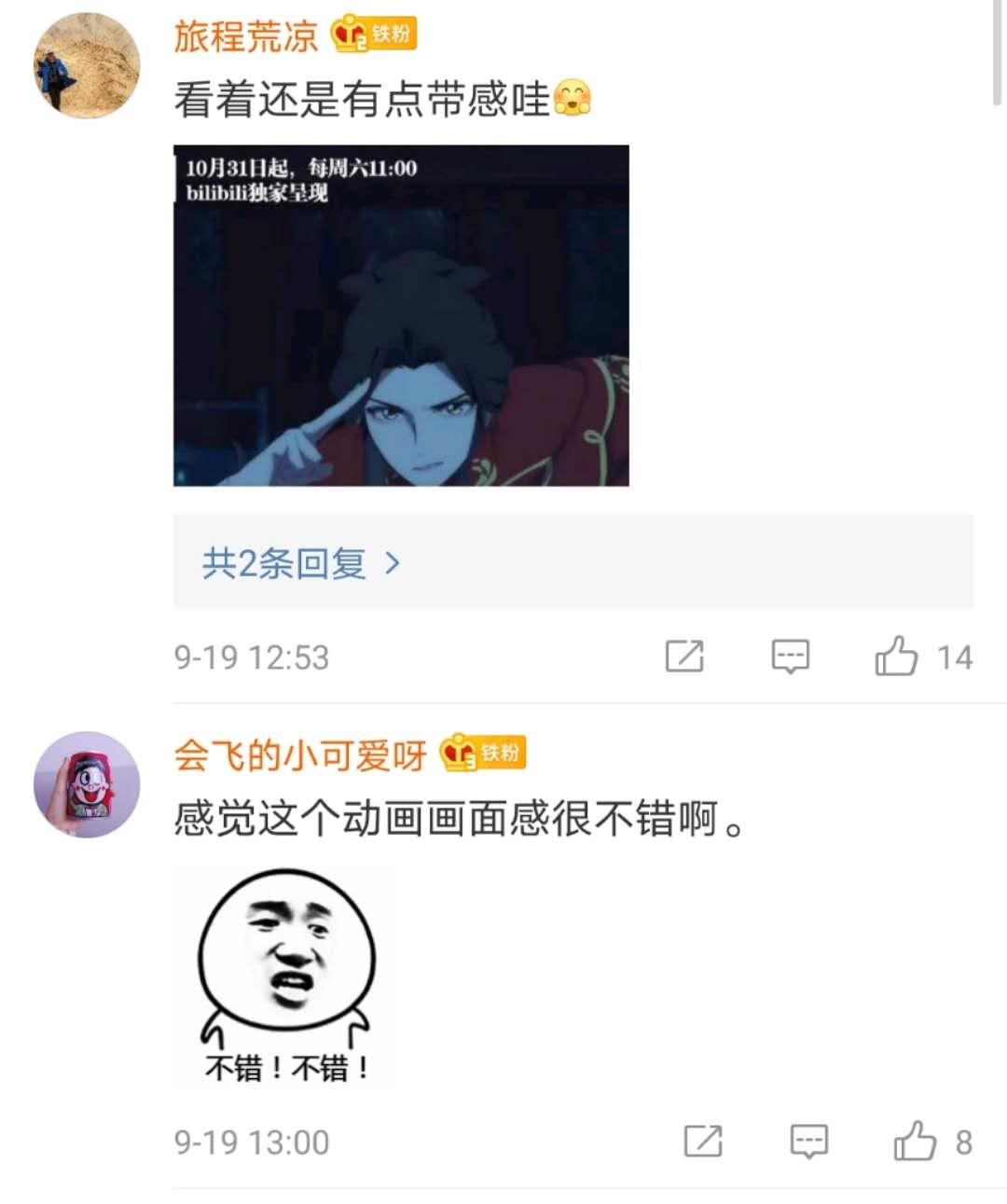Repost 旅程荒凉's comment
1007x1204 pixels.
click(684, 657)
